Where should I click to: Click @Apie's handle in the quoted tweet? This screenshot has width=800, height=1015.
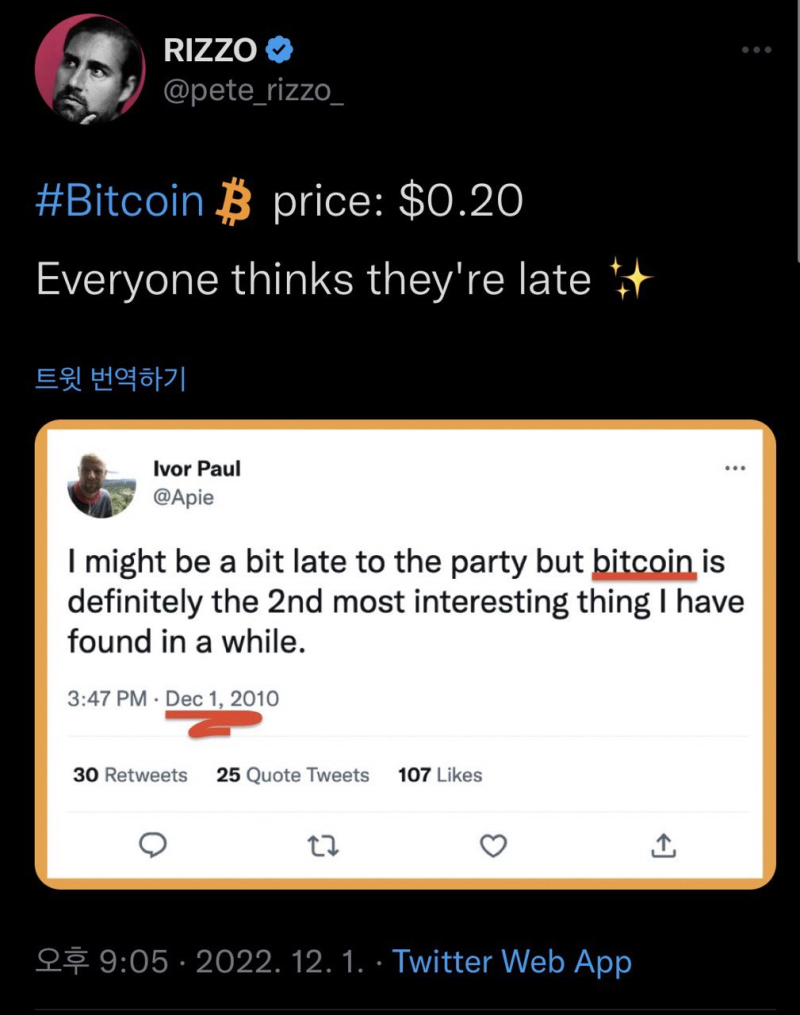(x=185, y=497)
